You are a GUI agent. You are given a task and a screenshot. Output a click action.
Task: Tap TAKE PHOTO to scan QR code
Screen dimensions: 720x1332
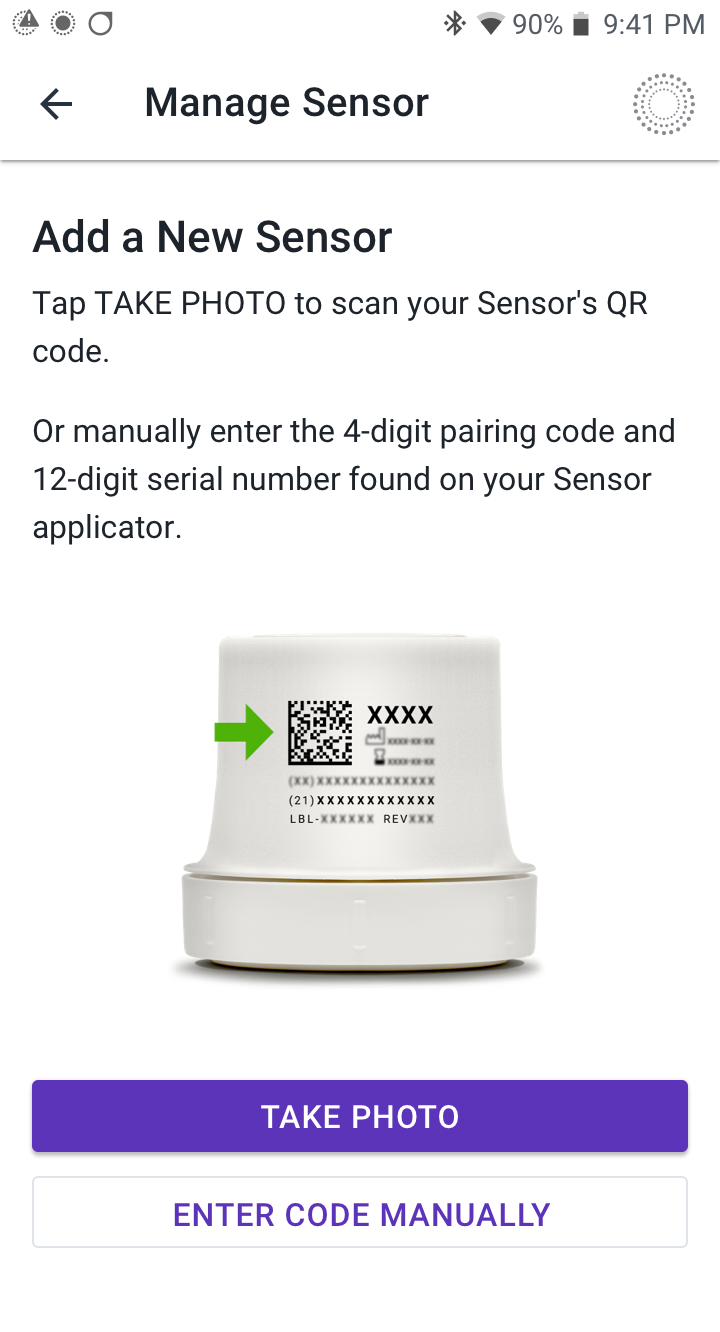click(x=360, y=1116)
